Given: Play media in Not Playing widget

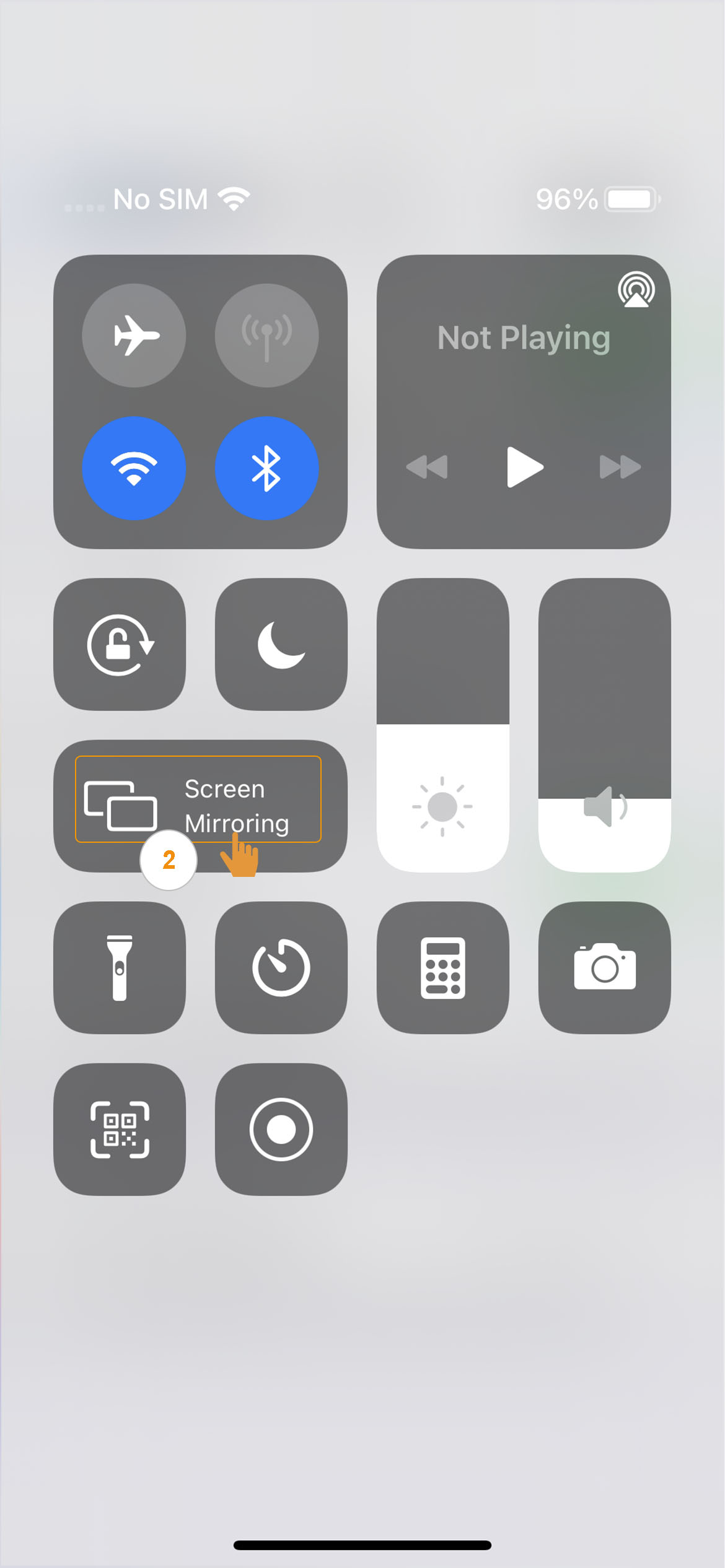Looking at the screenshot, I should click(524, 466).
